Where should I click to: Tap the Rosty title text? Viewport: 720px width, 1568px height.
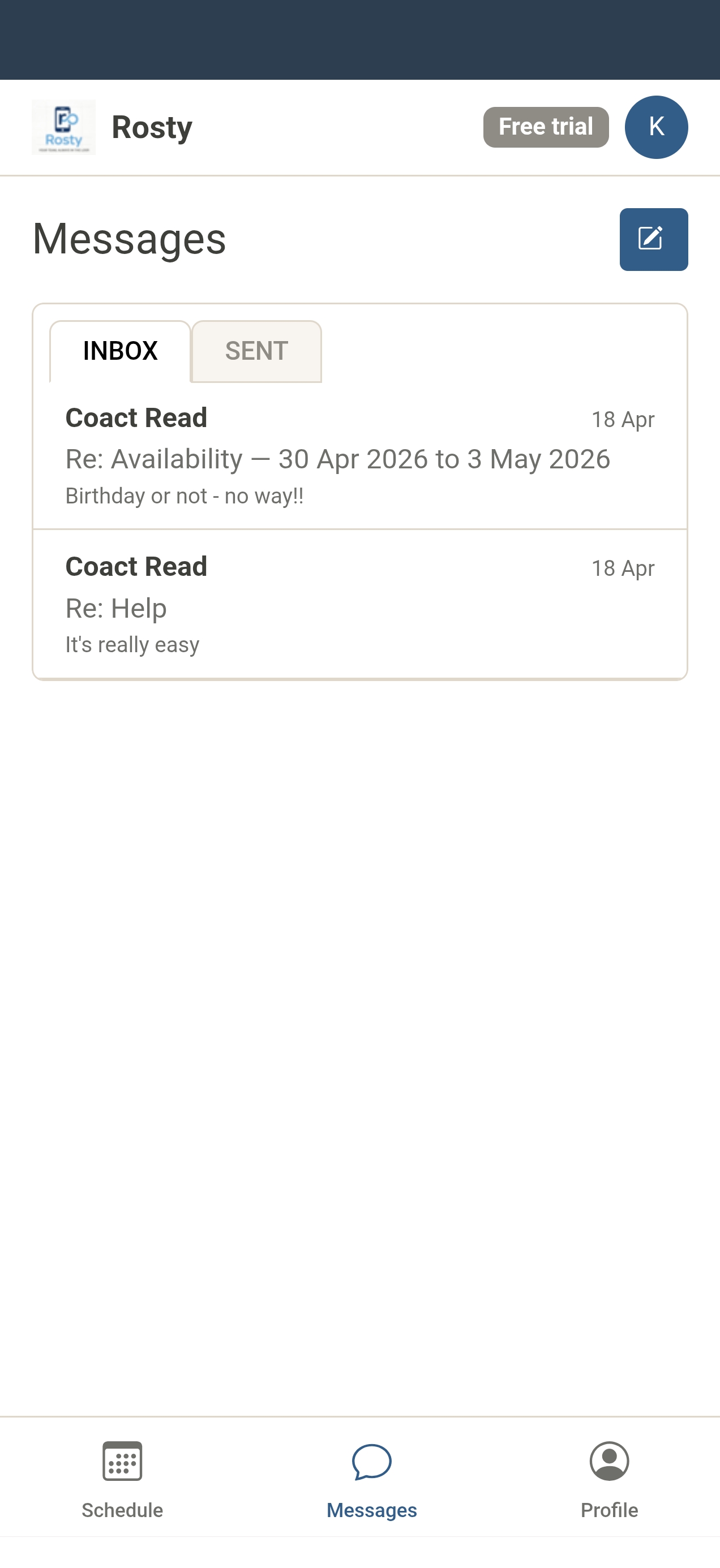151,127
